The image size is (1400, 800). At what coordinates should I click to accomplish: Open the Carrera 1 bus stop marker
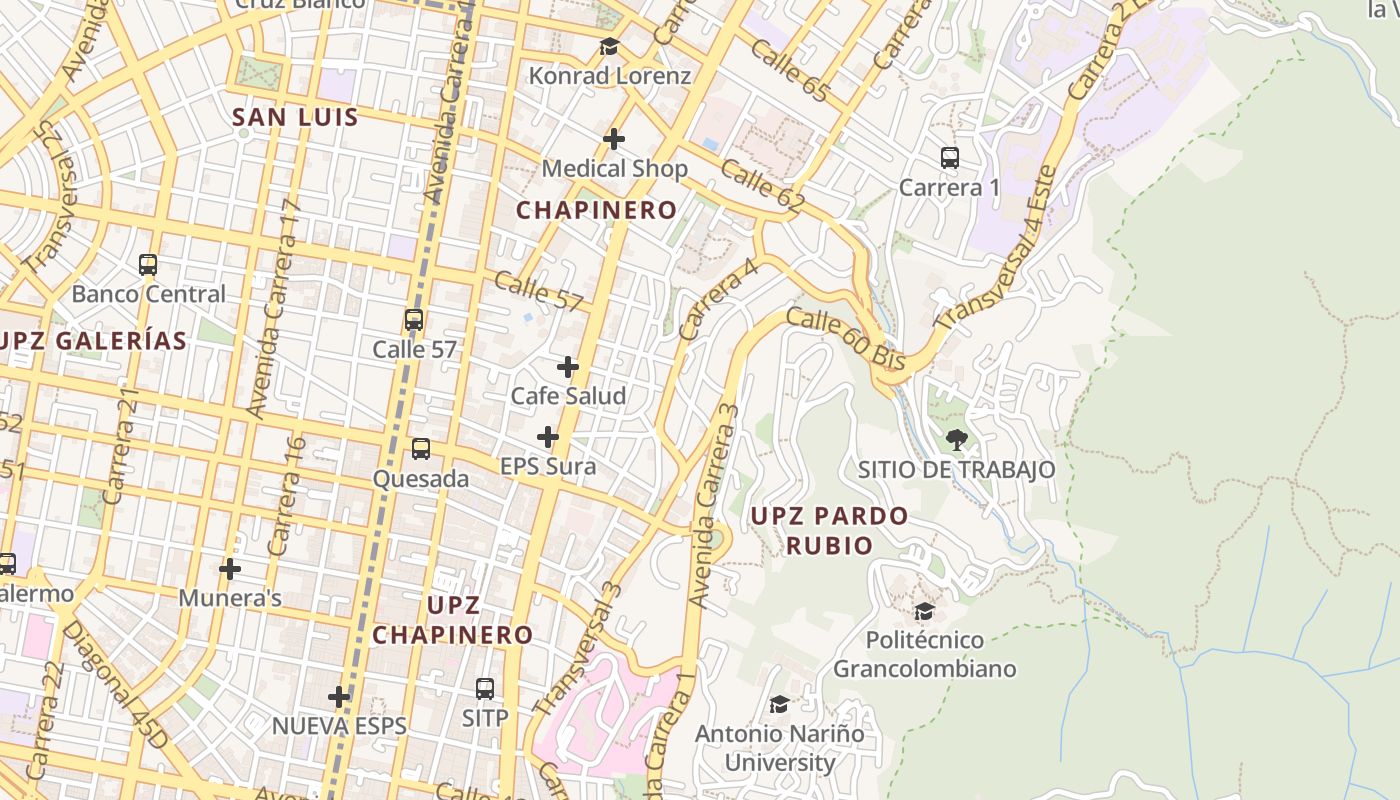pos(949,158)
